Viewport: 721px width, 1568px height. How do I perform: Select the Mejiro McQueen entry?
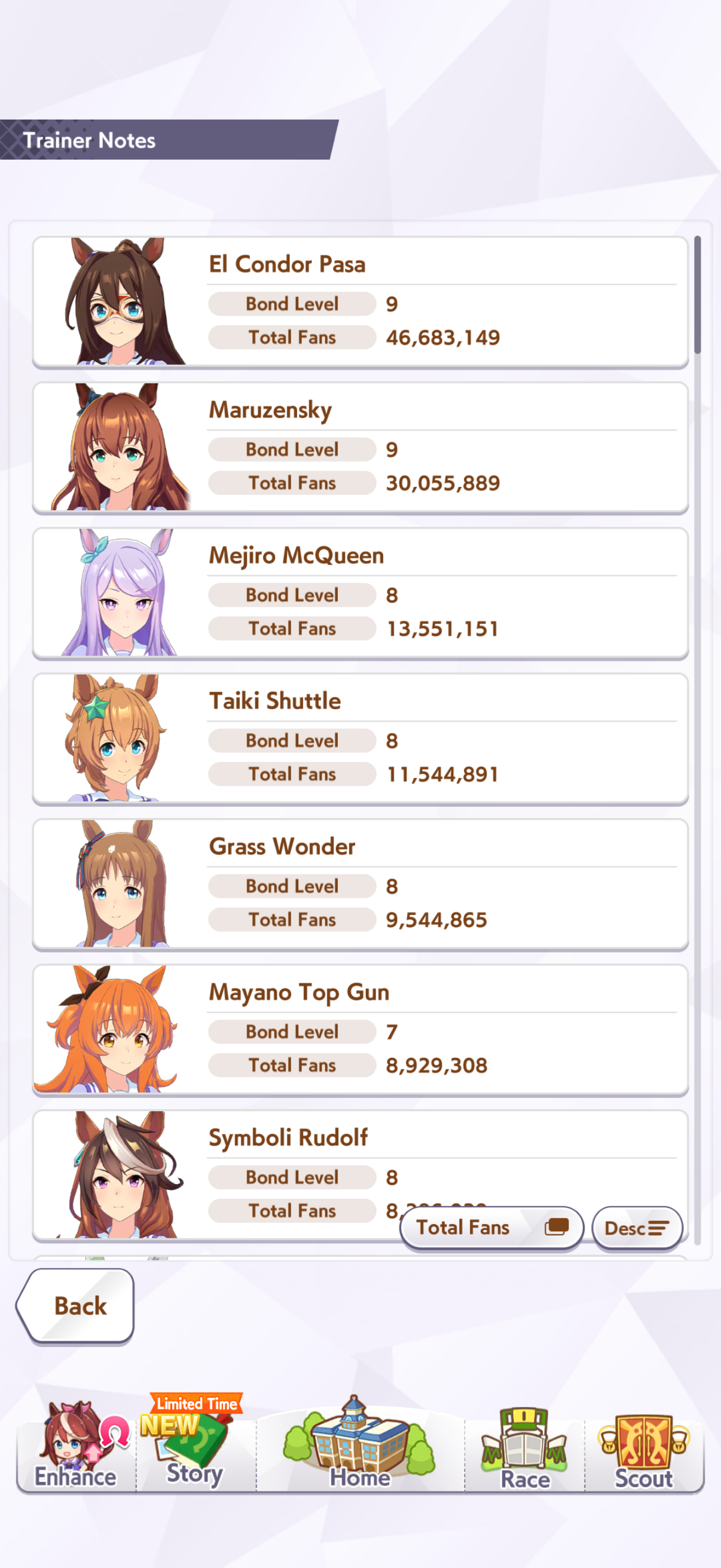pos(360,593)
